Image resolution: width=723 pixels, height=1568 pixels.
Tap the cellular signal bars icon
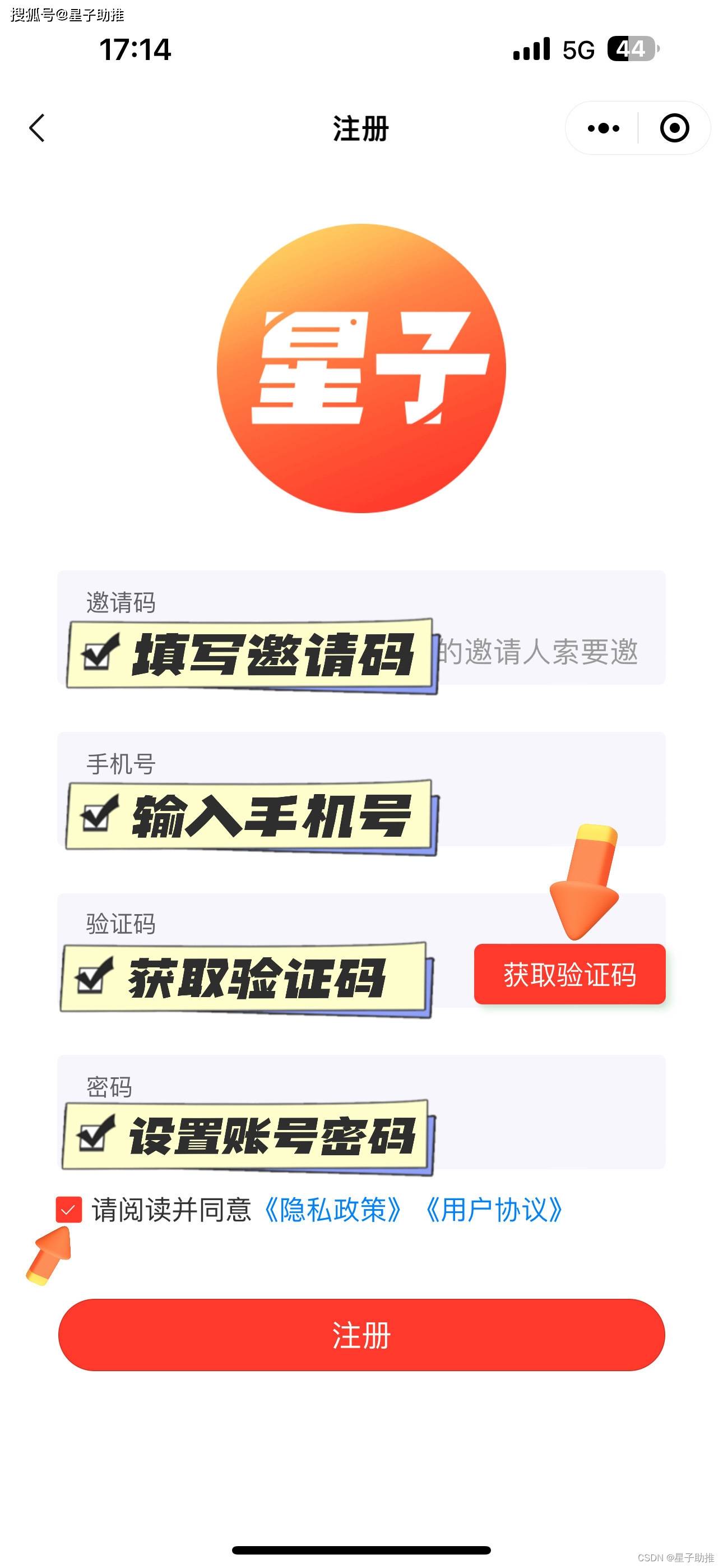pos(532,49)
